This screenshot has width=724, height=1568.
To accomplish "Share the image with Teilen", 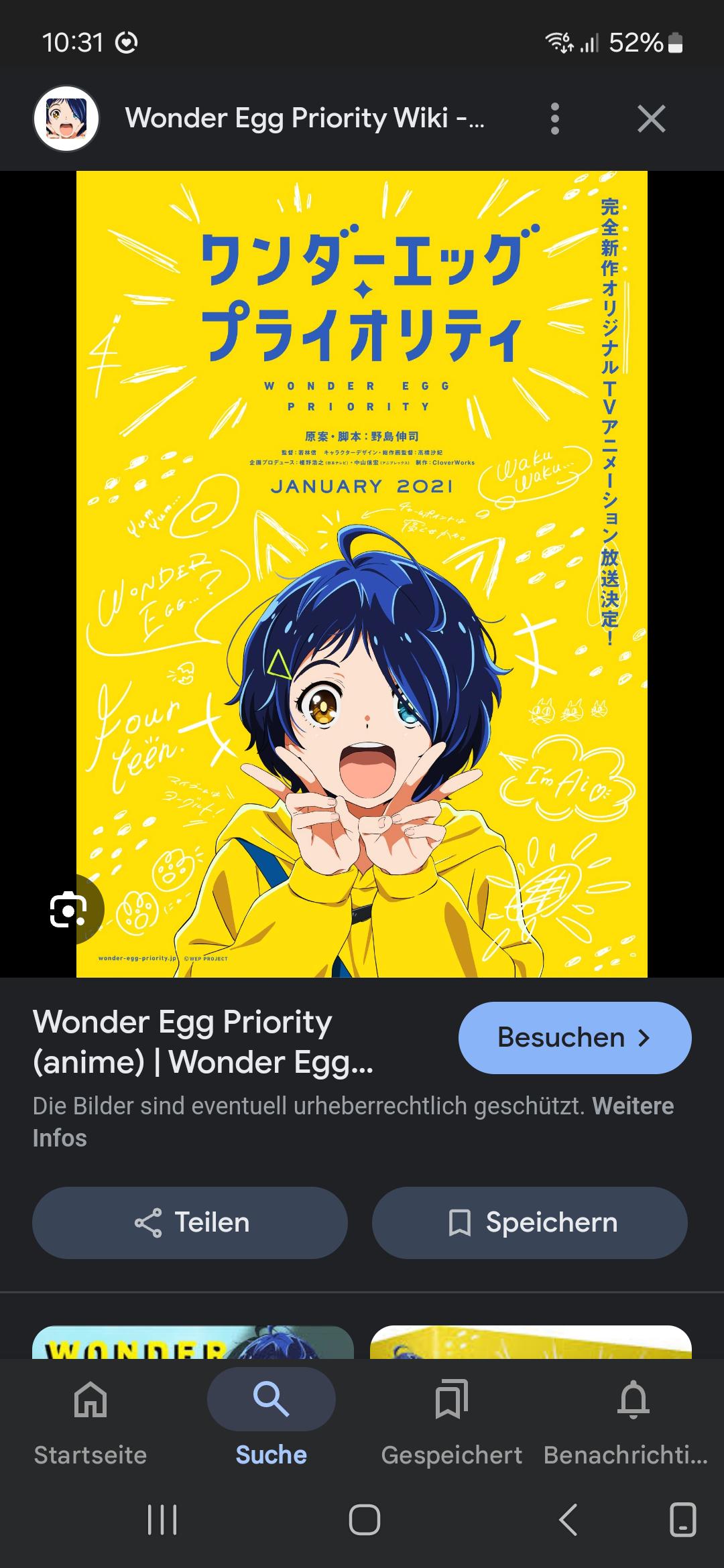I will tap(190, 1222).
